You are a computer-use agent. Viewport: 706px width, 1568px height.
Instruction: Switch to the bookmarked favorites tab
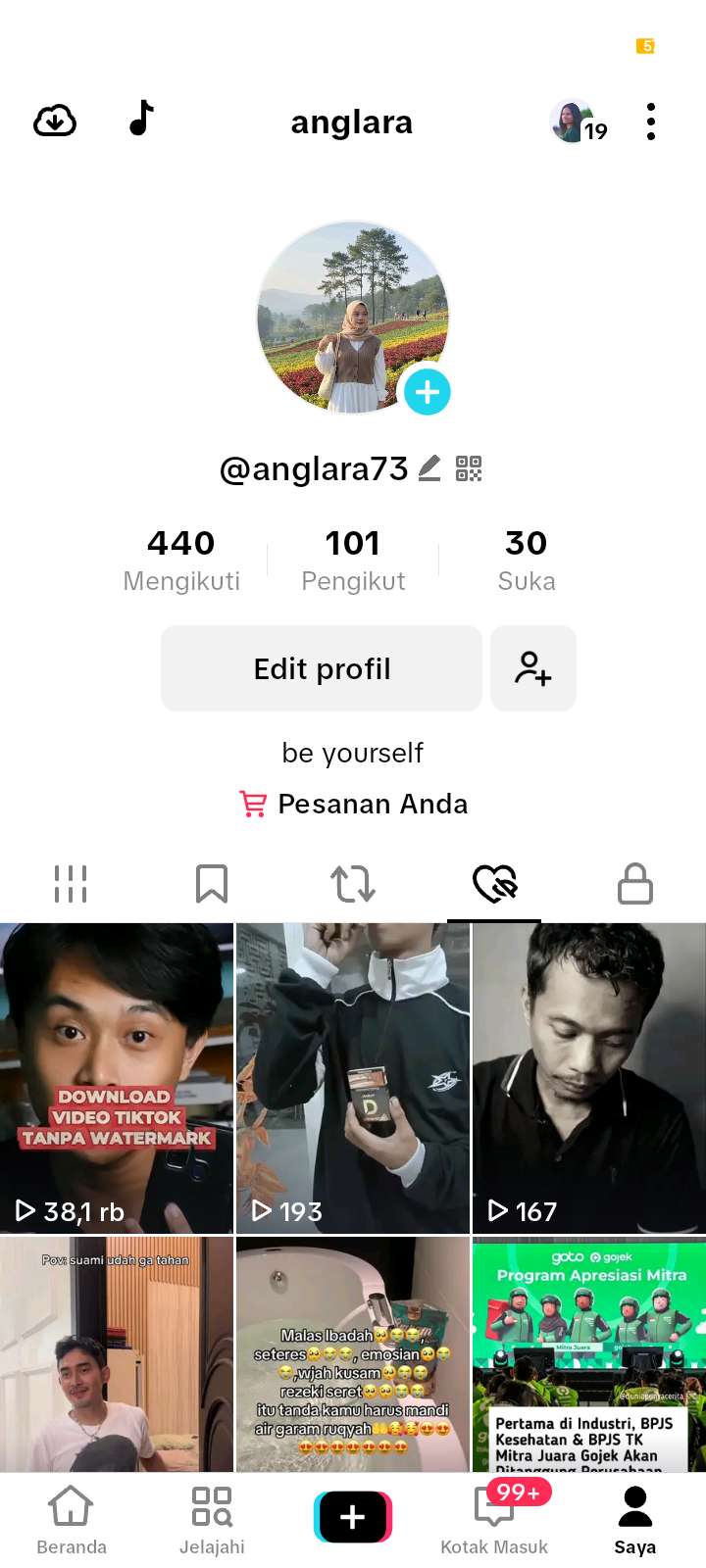[212, 884]
